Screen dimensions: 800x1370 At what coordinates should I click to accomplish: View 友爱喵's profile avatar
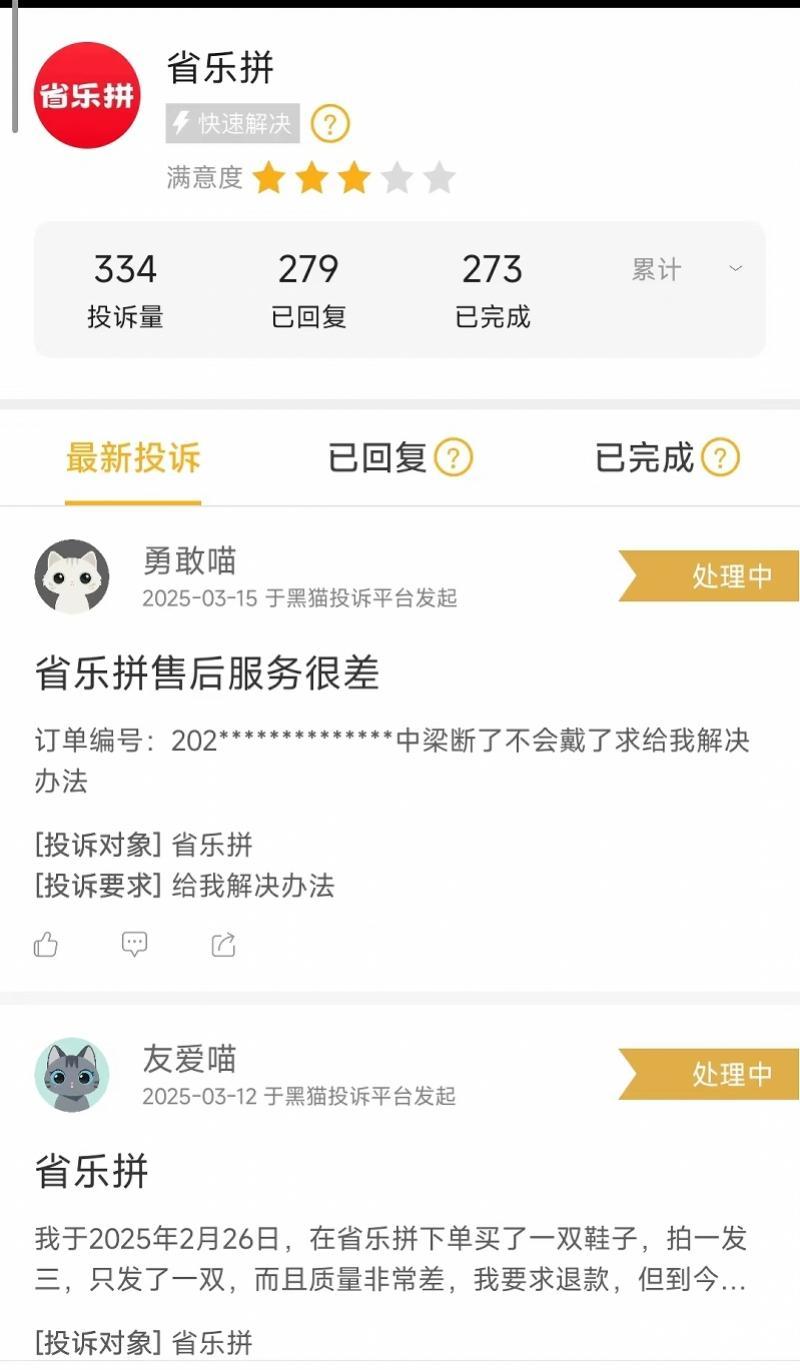coord(72,1075)
